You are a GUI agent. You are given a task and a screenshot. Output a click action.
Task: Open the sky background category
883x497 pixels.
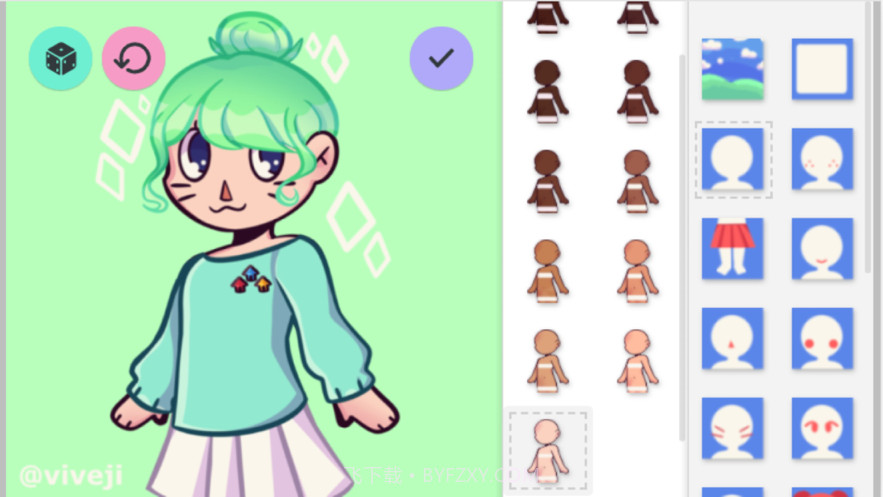[732, 69]
